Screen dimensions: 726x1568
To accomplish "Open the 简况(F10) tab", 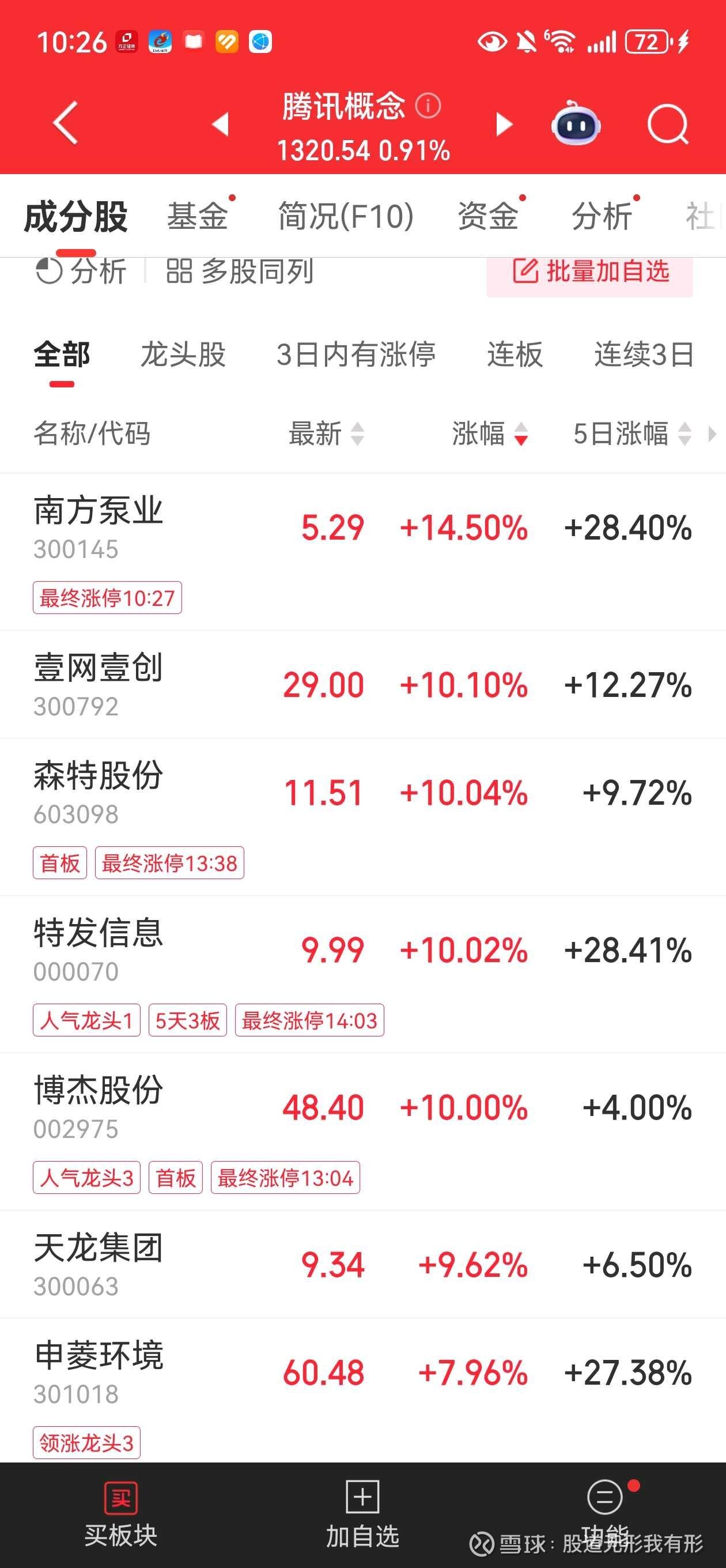I will (346, 217).
